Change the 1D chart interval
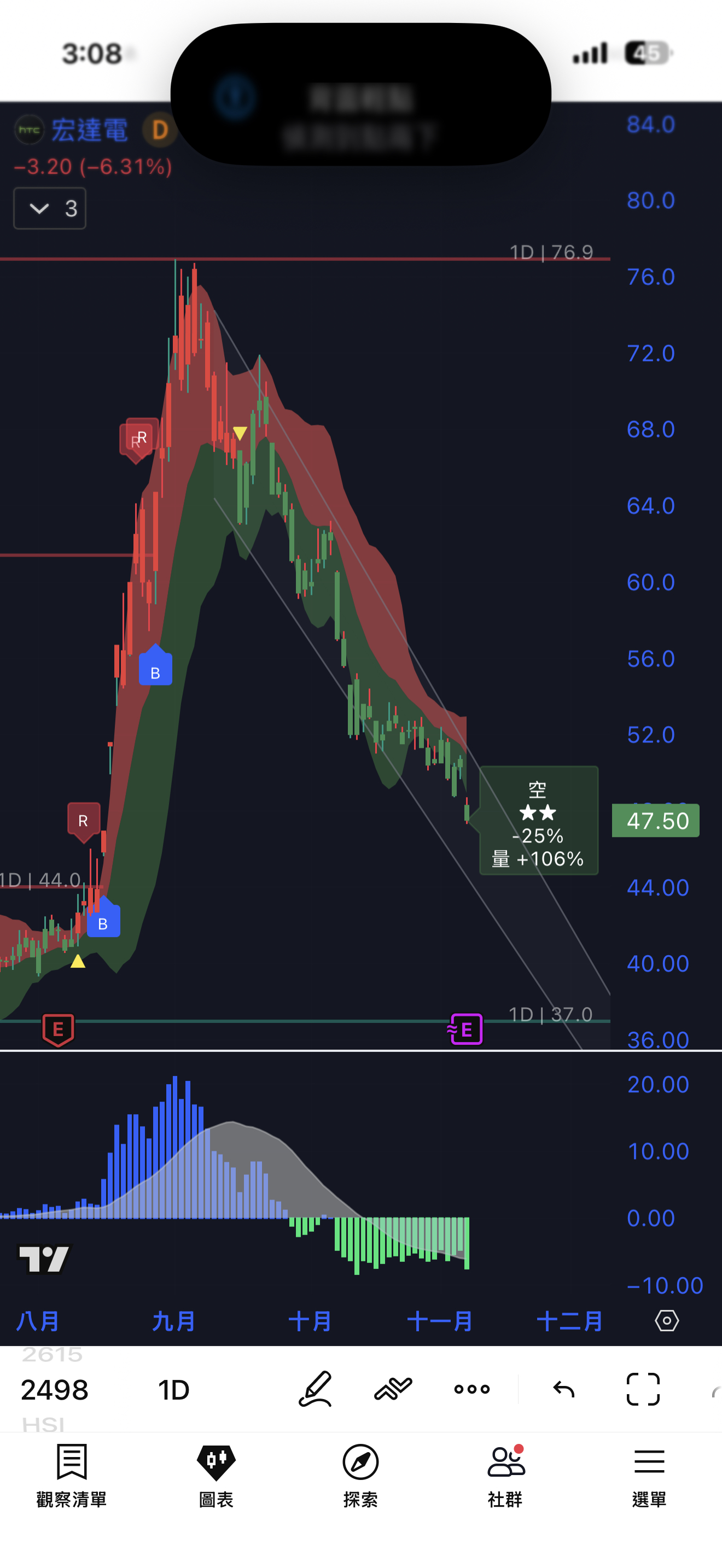Image resolution: width=722 pixels, height=1568 pixels. point(173,1390)
